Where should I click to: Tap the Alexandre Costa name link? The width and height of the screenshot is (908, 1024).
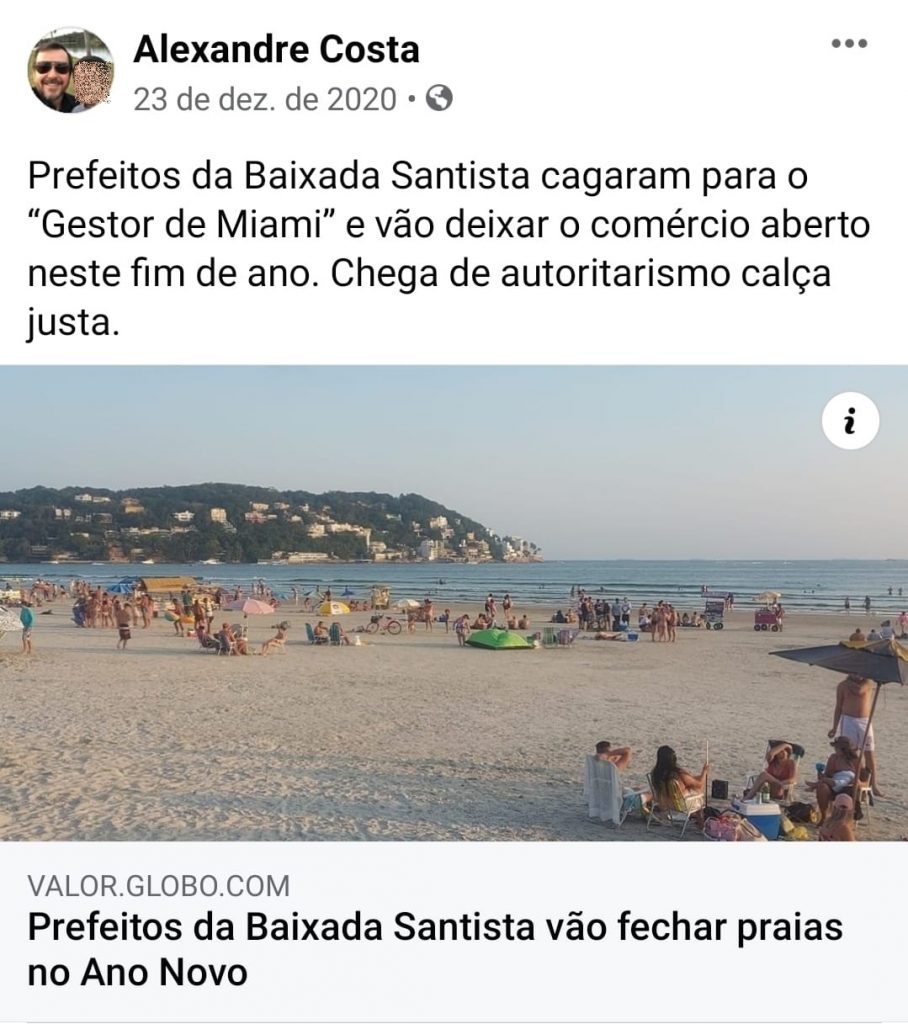(276, 50)
